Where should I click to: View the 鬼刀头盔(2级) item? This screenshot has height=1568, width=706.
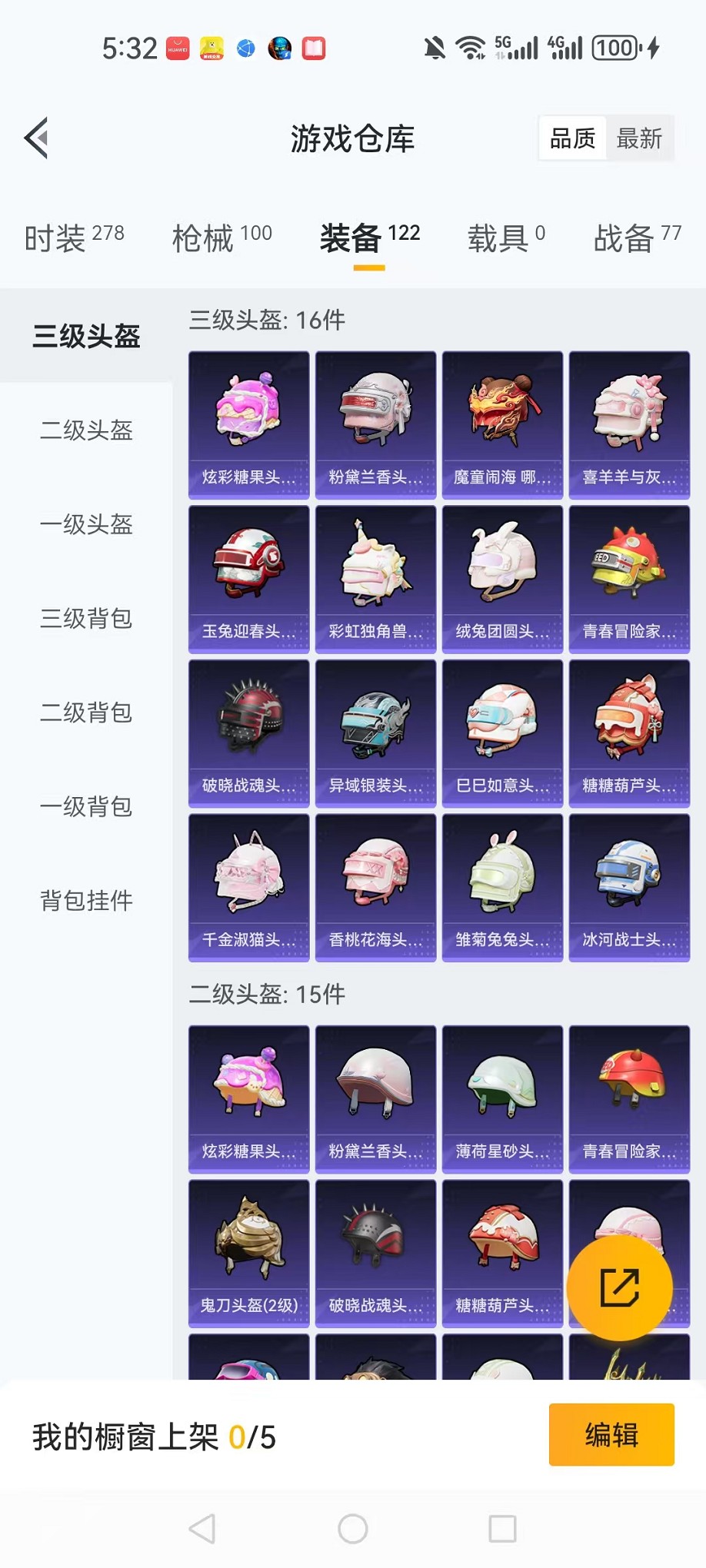click(248, 1253)
